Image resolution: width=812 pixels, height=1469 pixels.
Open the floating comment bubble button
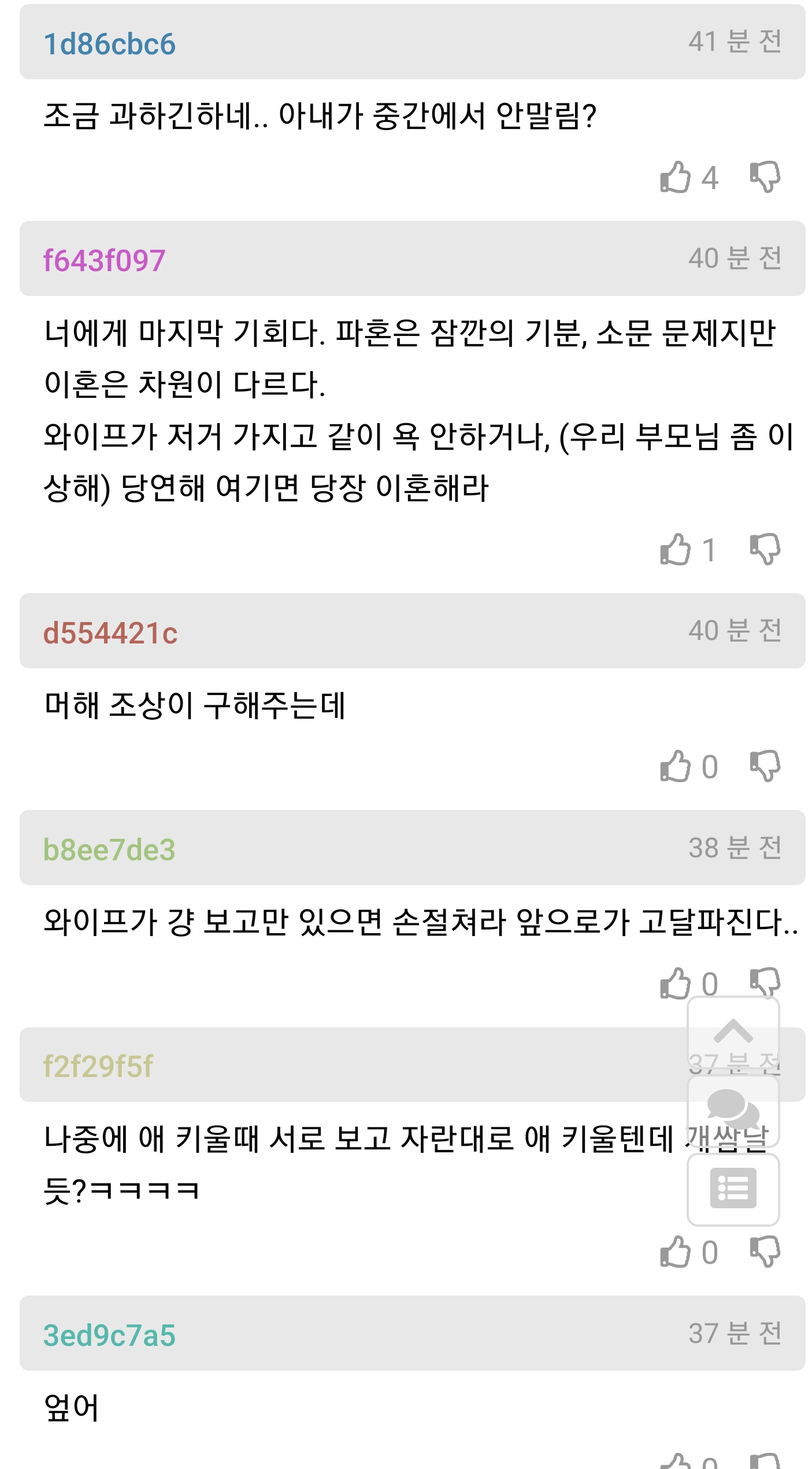coord(733,1111)
